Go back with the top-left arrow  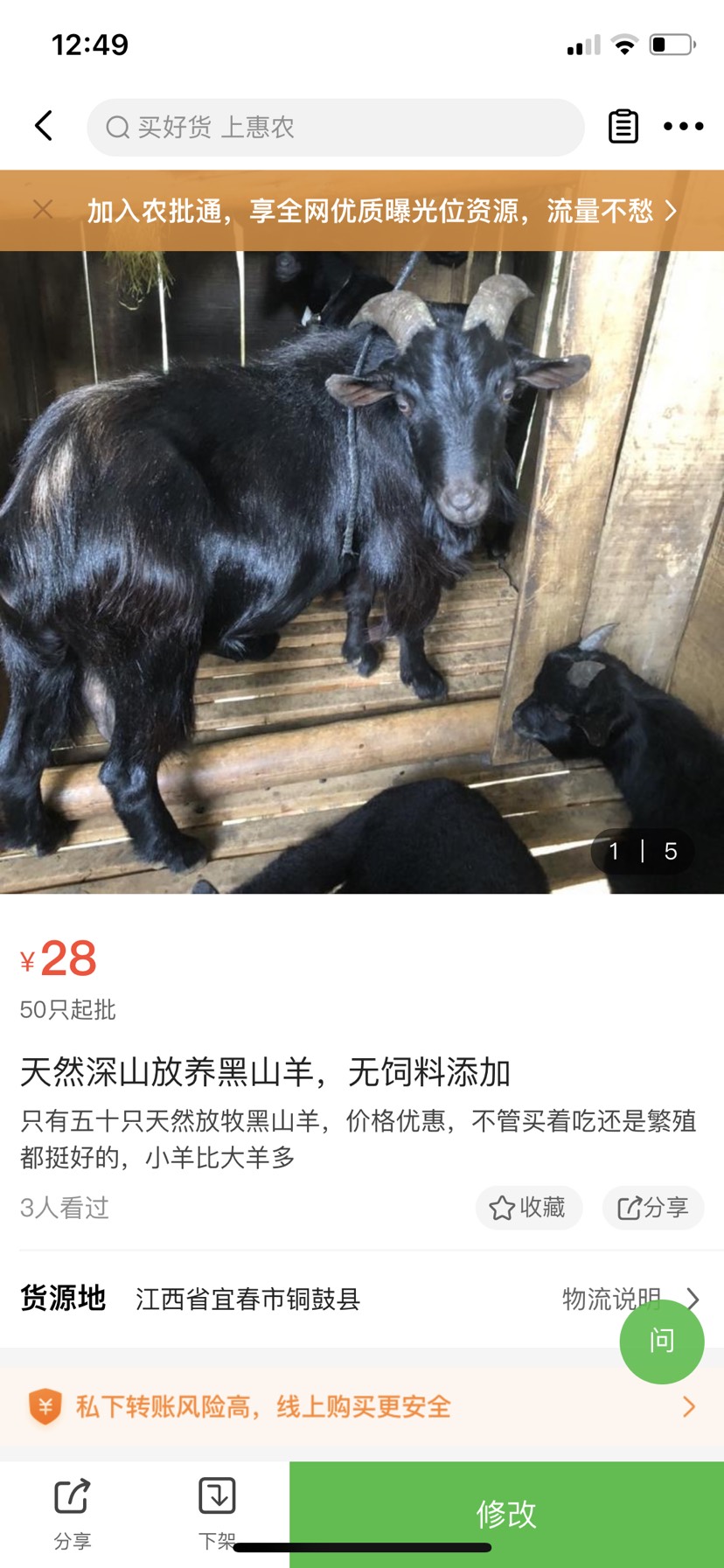click(44, 126)
